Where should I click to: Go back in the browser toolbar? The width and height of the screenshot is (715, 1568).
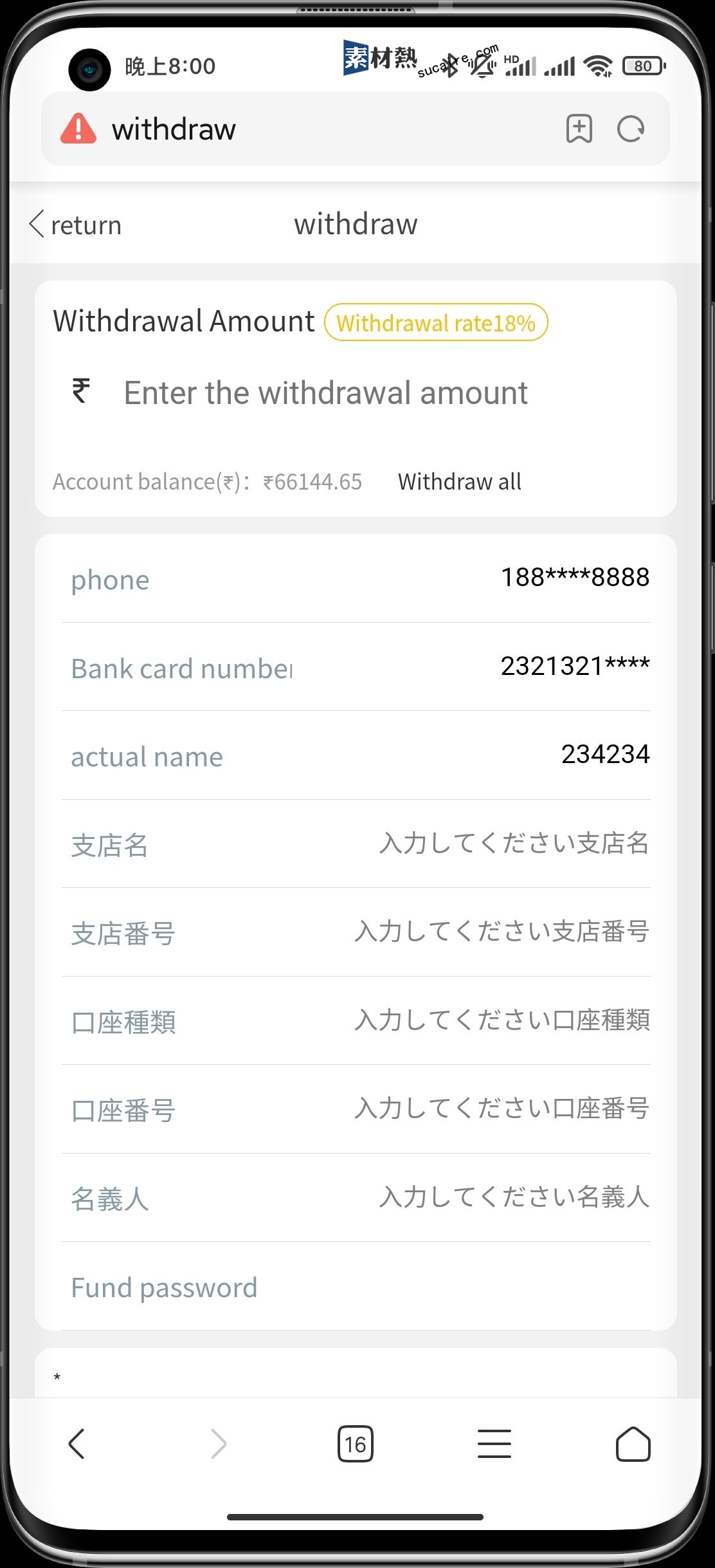click(77, 1444)
